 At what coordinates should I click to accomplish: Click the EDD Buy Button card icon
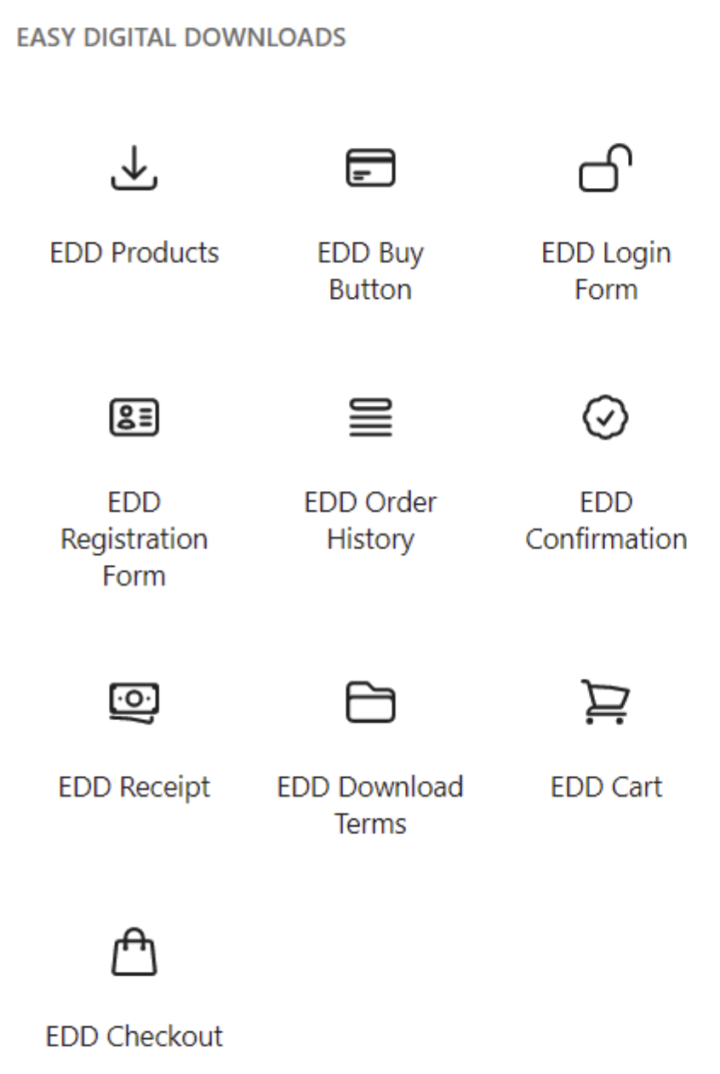tap(371, 170)
